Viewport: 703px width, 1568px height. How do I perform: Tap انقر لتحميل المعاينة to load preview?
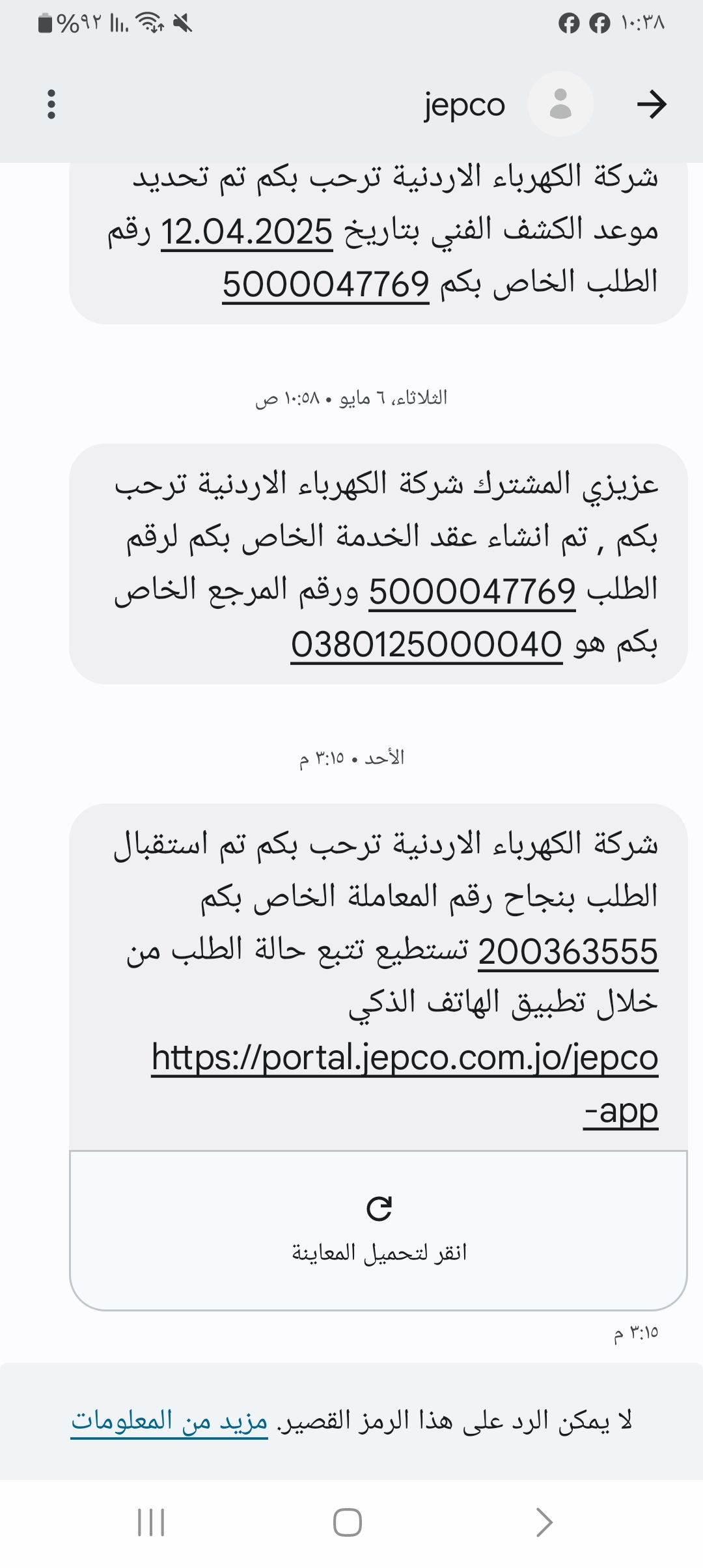(x=378, y=1230)
